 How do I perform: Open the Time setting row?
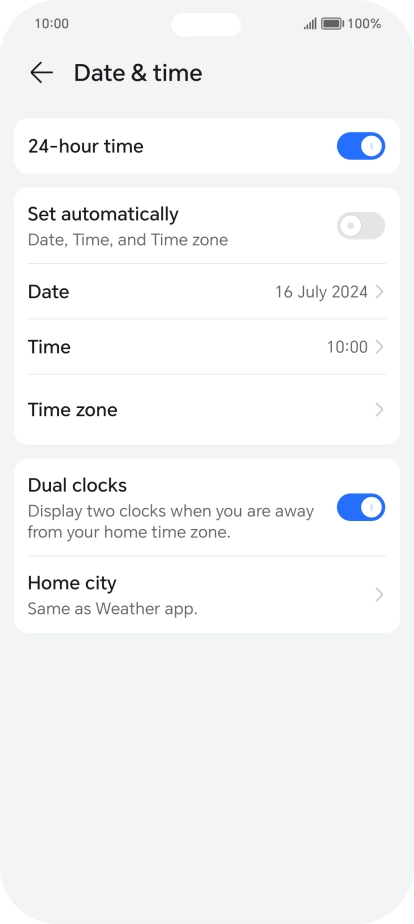click(207, 347)
